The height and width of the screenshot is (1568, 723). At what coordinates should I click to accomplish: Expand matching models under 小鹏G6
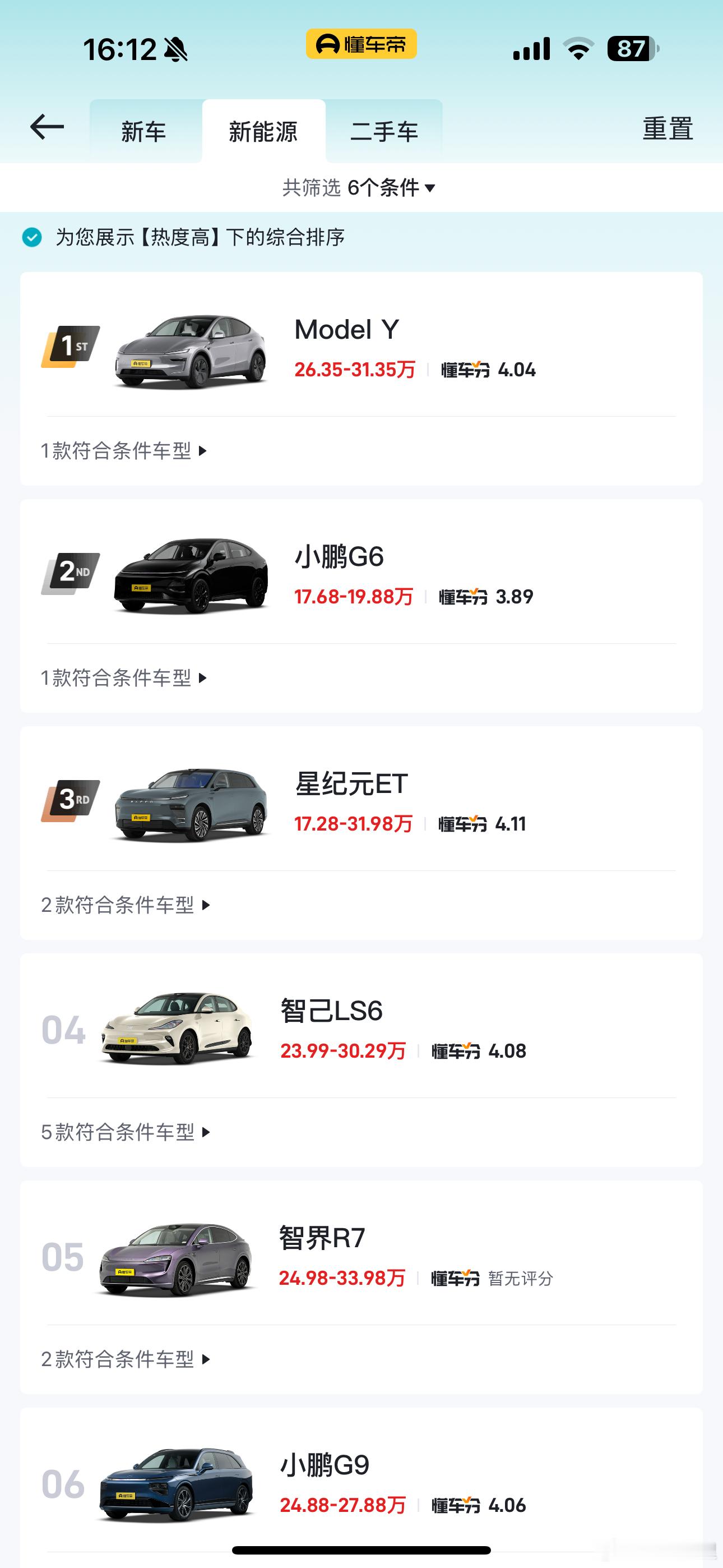pyautogui.click(x=123, y=678)
